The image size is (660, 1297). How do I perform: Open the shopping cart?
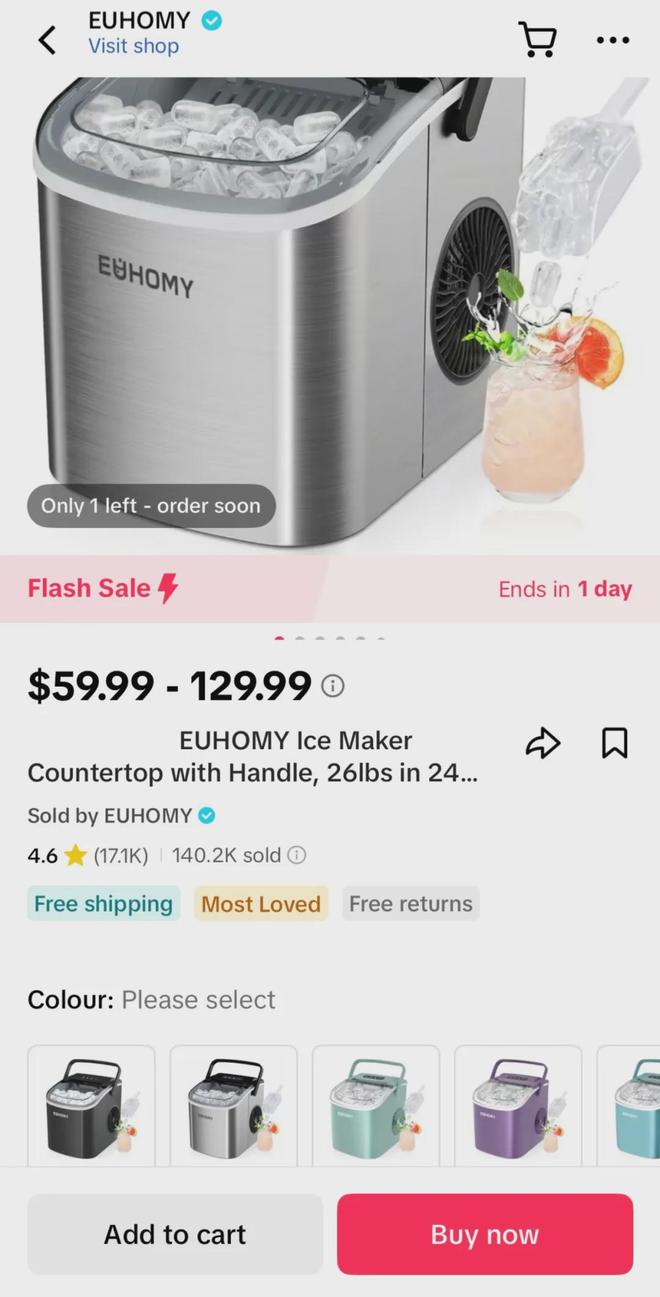(x=537, y=40)
